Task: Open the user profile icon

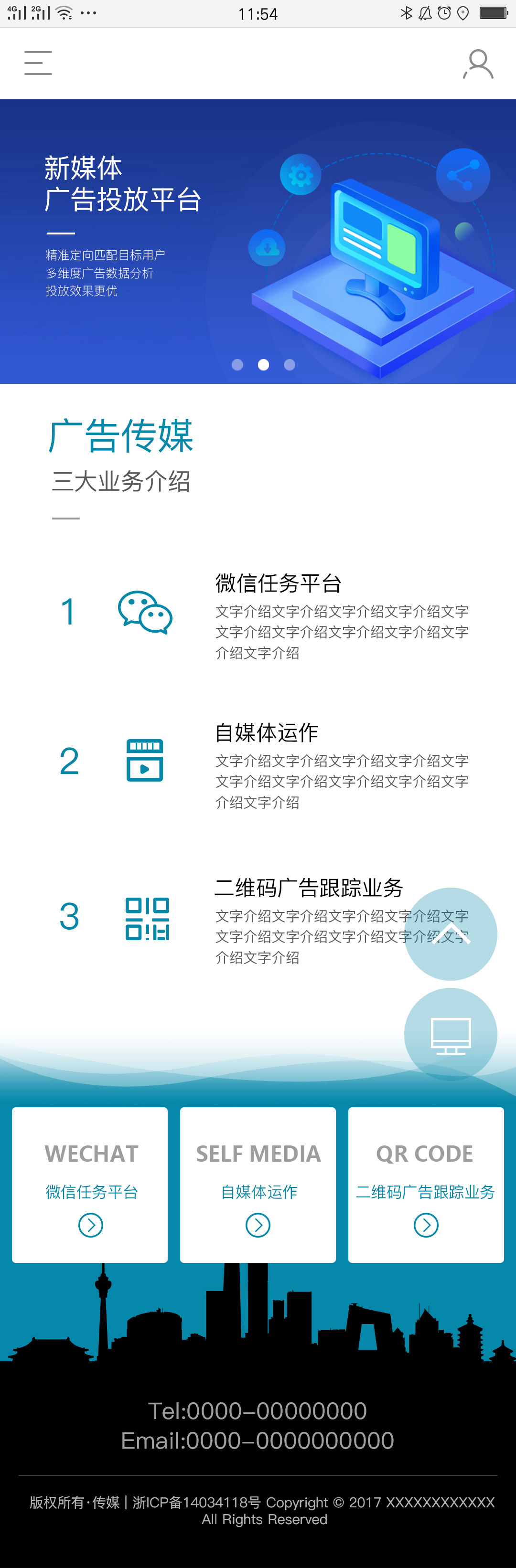Action: (x=478, y=64)
